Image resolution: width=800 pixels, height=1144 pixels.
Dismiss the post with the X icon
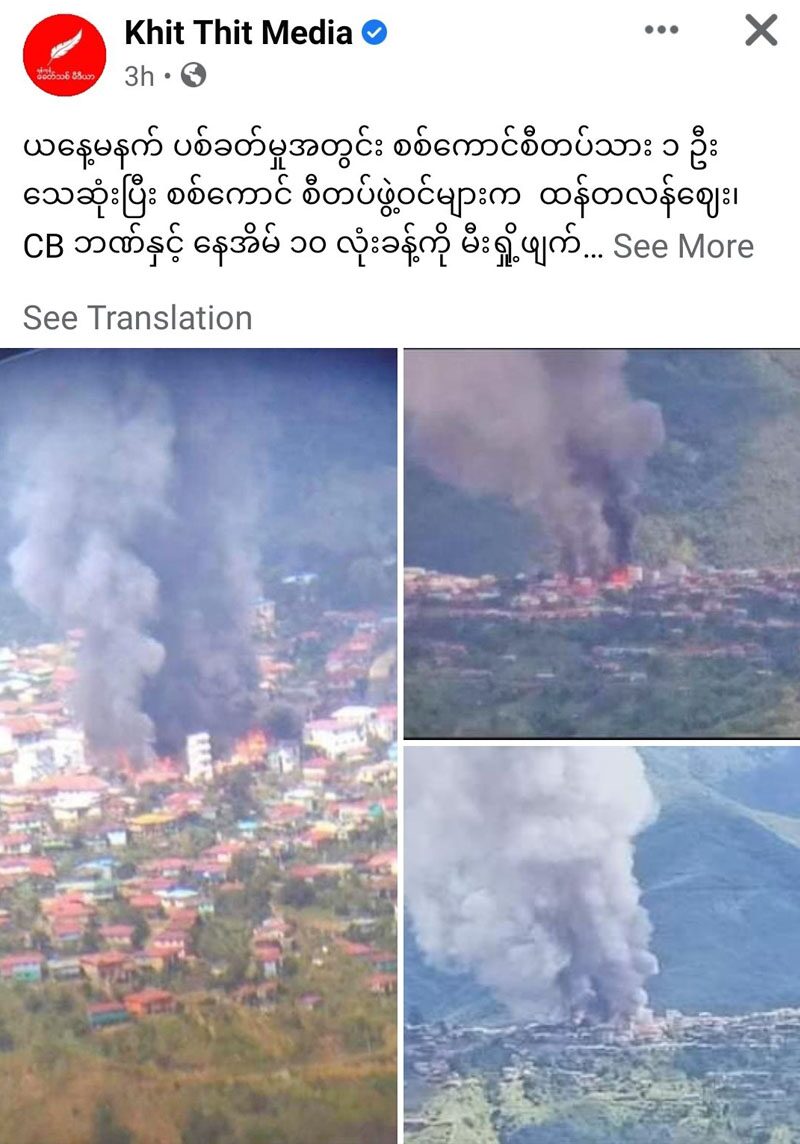[x=761, y=31]
